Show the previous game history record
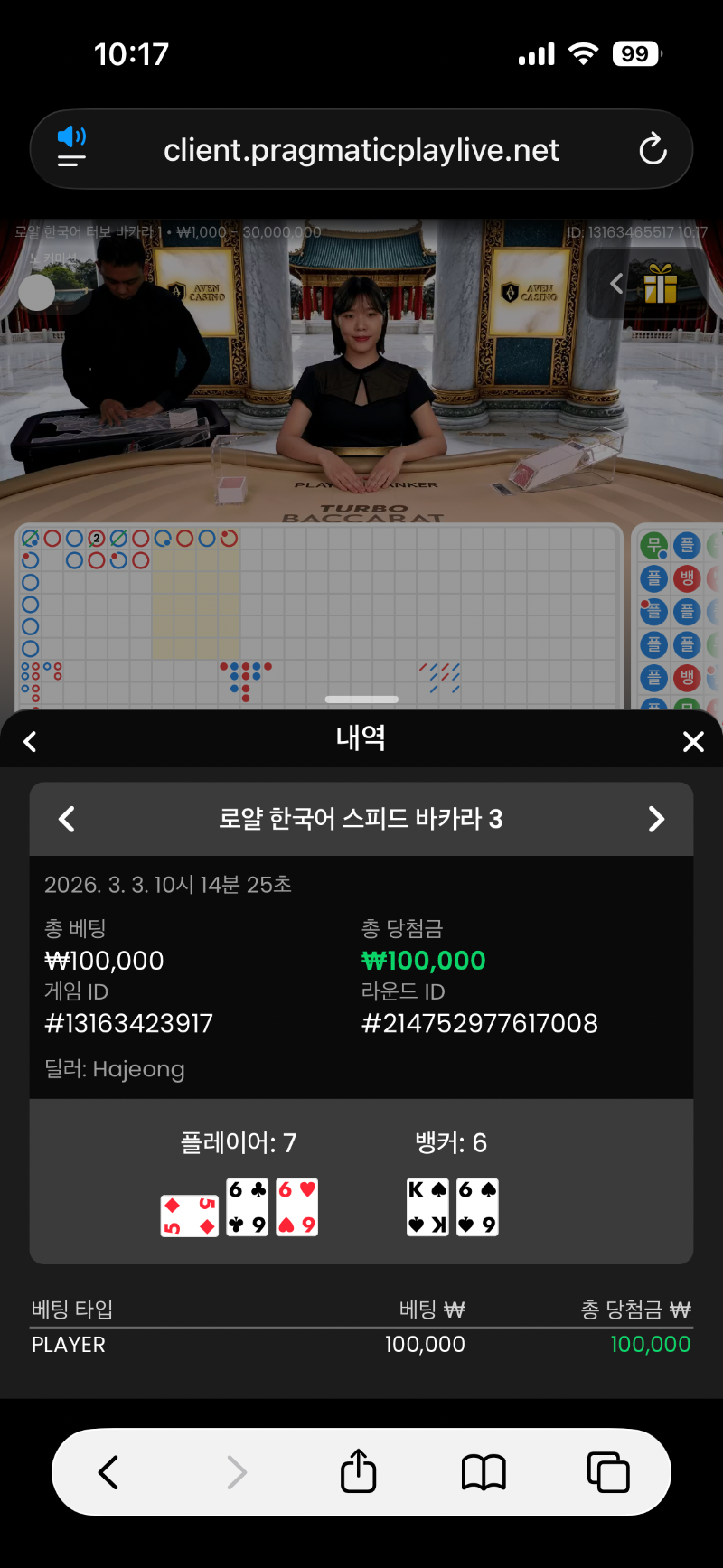723x1568 pixels. [x=67, y=820]
